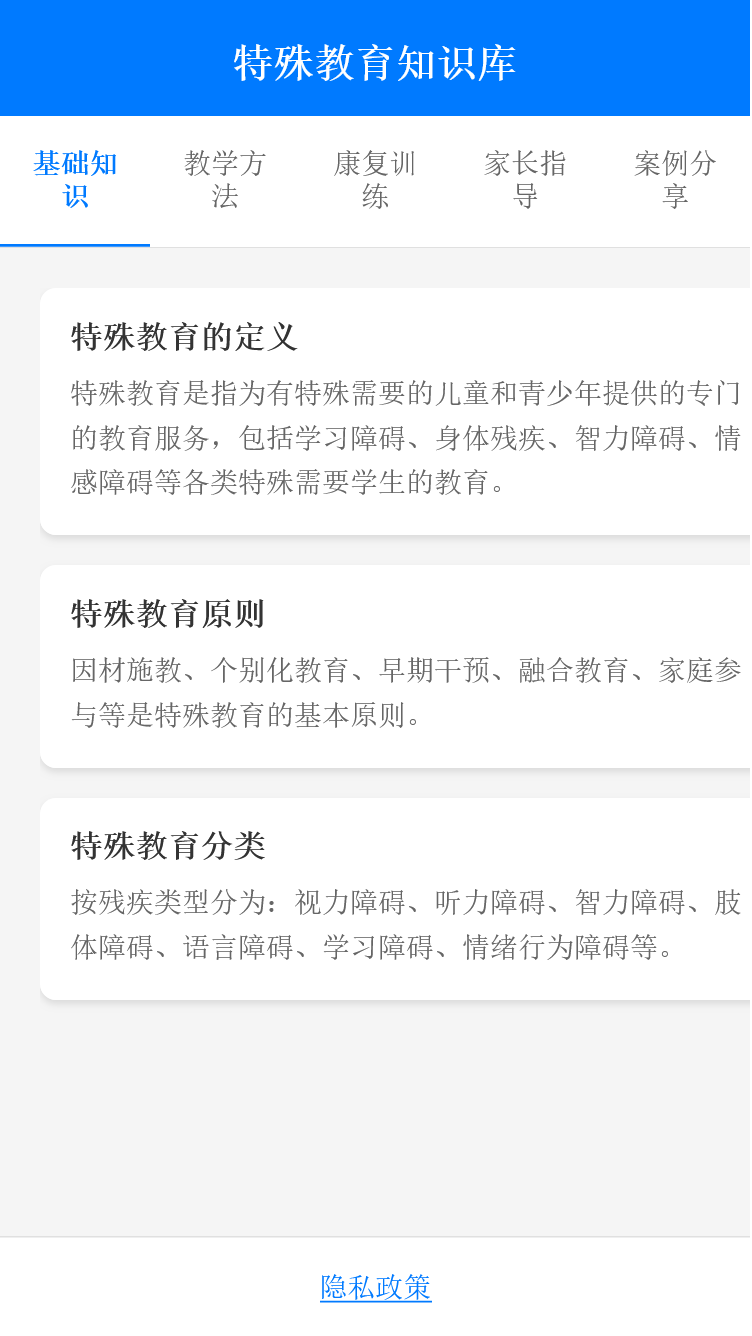The image size is (752, 1336).
Task: Click the empty gray area below cards
Action: (375, 1110)
